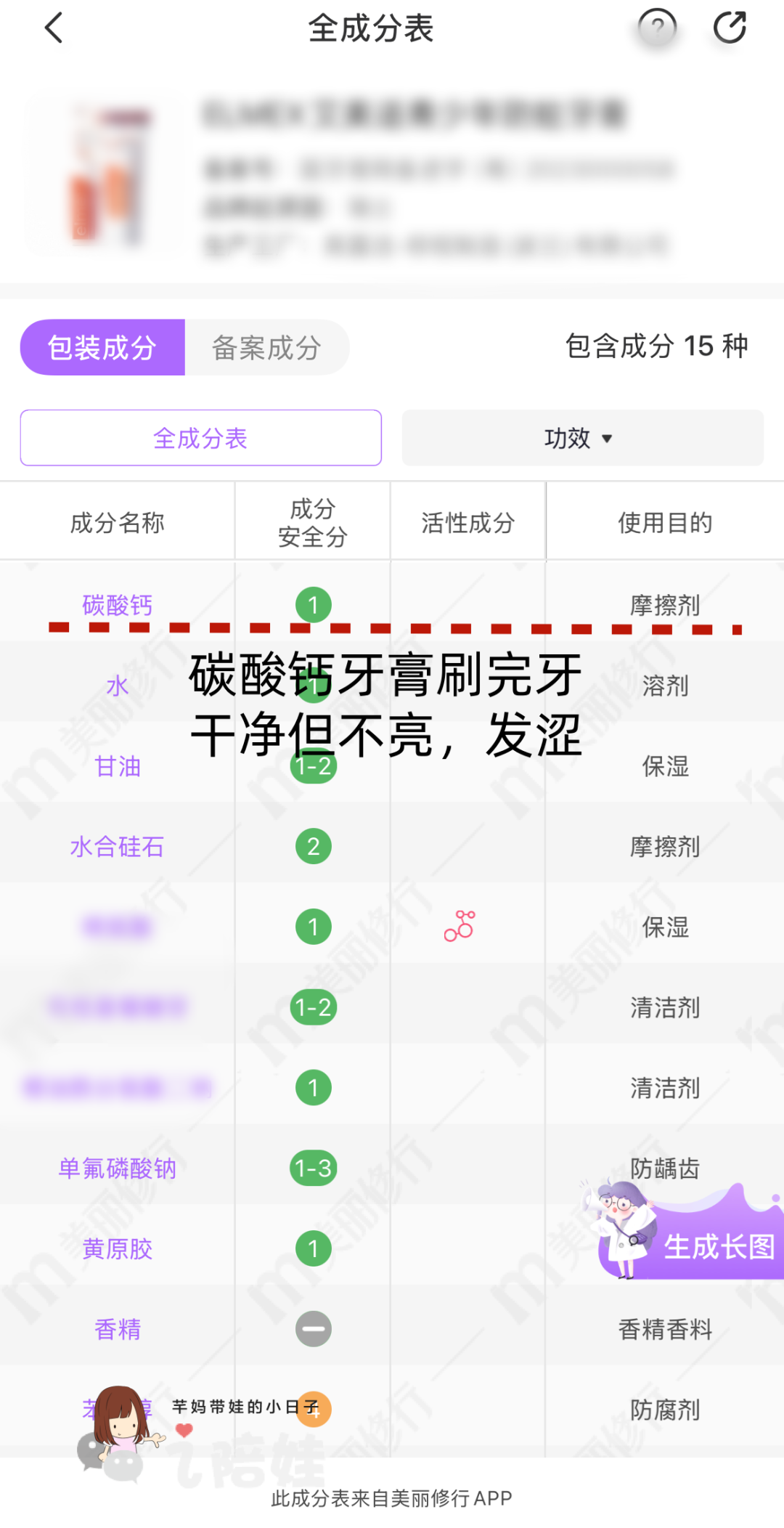
Task: Open the help question mark icon
Action: [x=657, y=28]
